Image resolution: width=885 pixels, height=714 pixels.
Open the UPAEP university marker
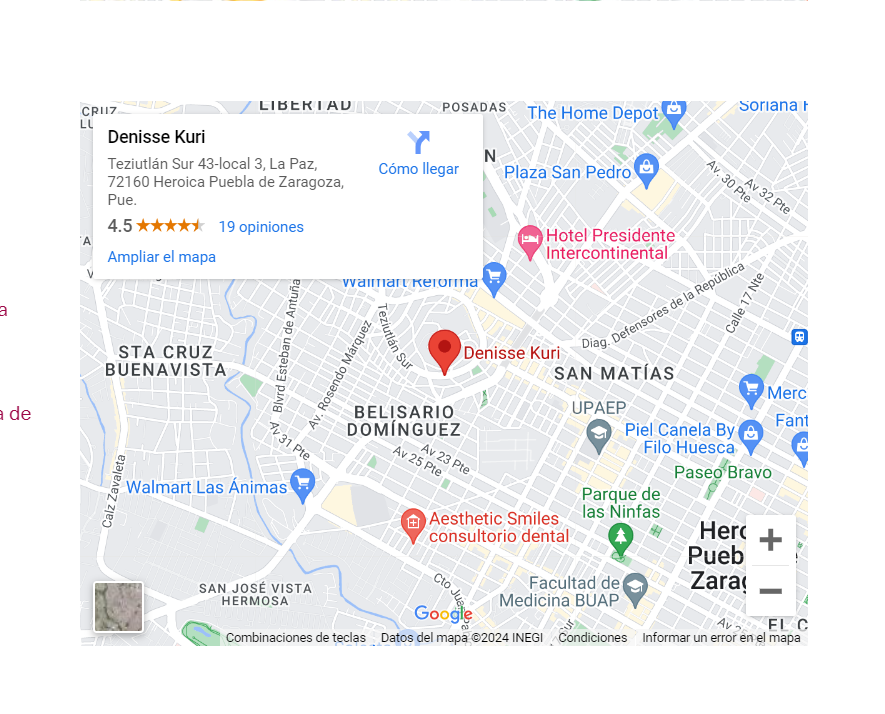pyautogui.click(x=598, y=434)
